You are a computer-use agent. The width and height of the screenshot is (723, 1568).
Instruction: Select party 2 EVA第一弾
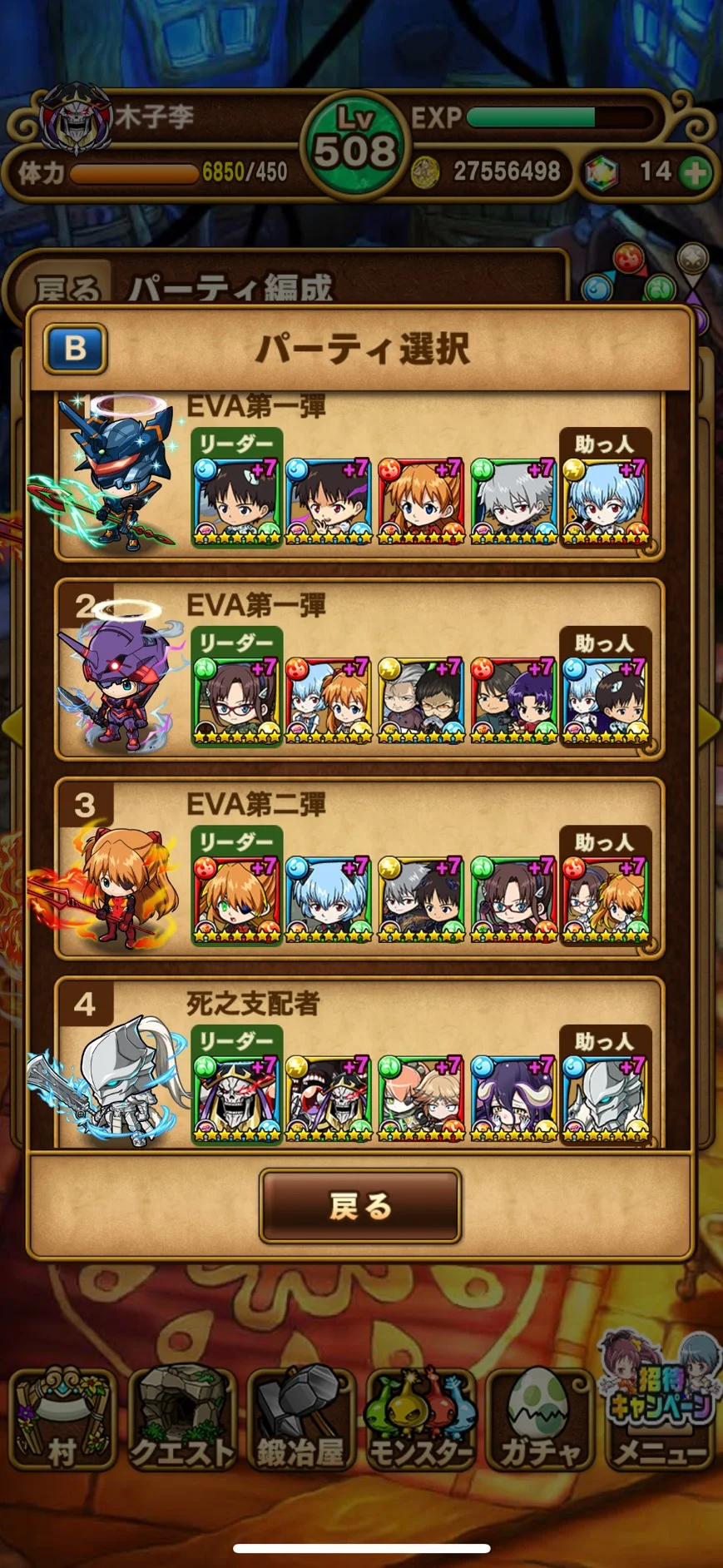[359, 669]
